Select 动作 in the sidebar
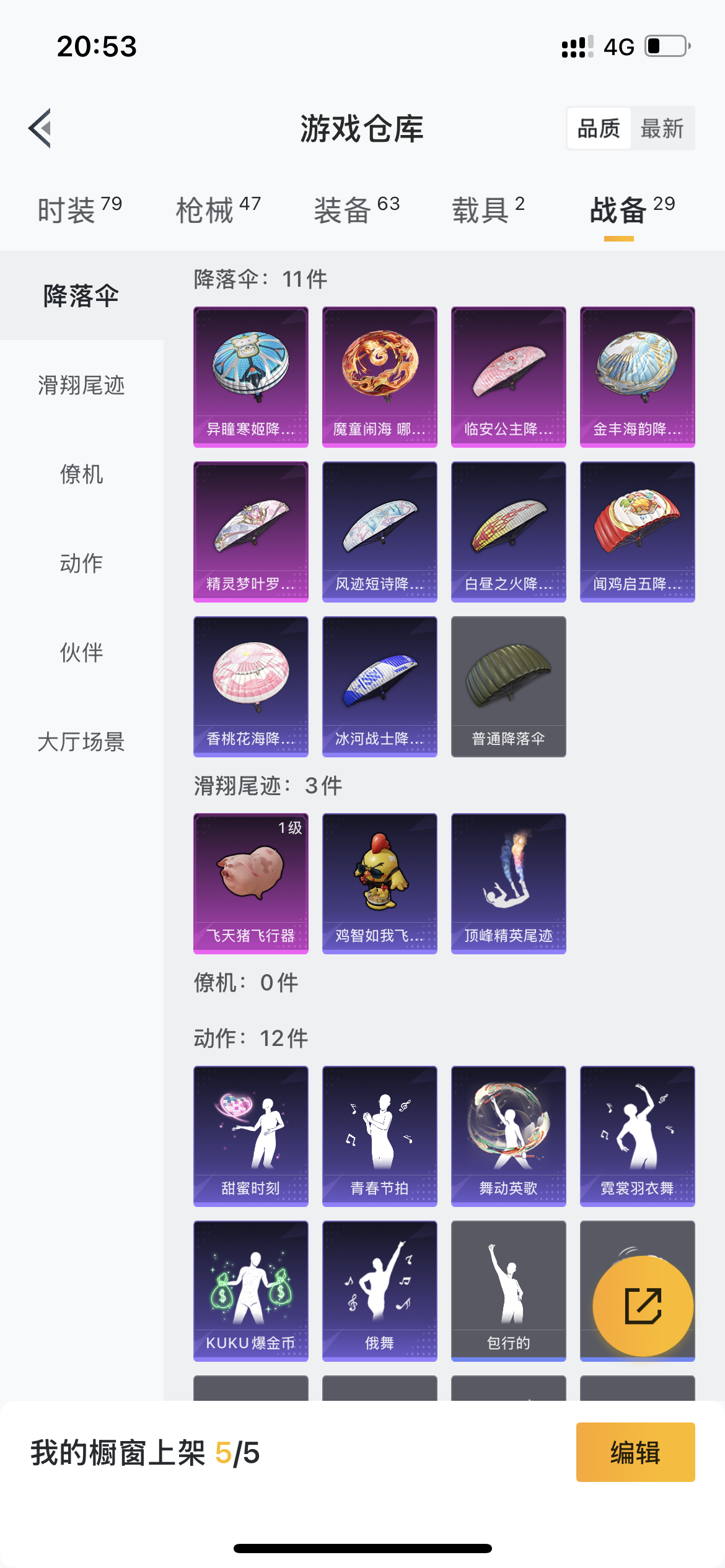725x1568 pixels. [81, 564]
